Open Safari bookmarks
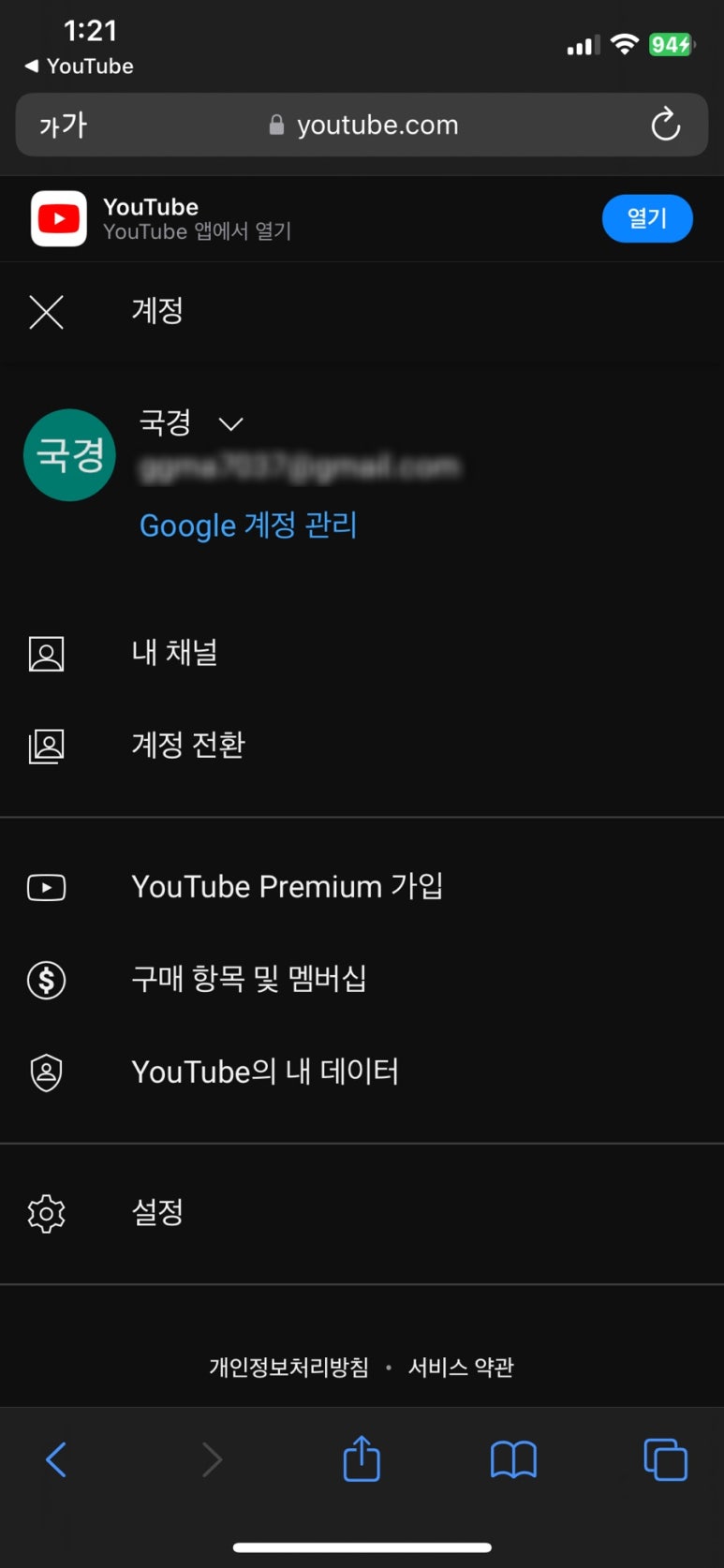This screenshot has width=724, height=1568. click(x=513, y=1459)
